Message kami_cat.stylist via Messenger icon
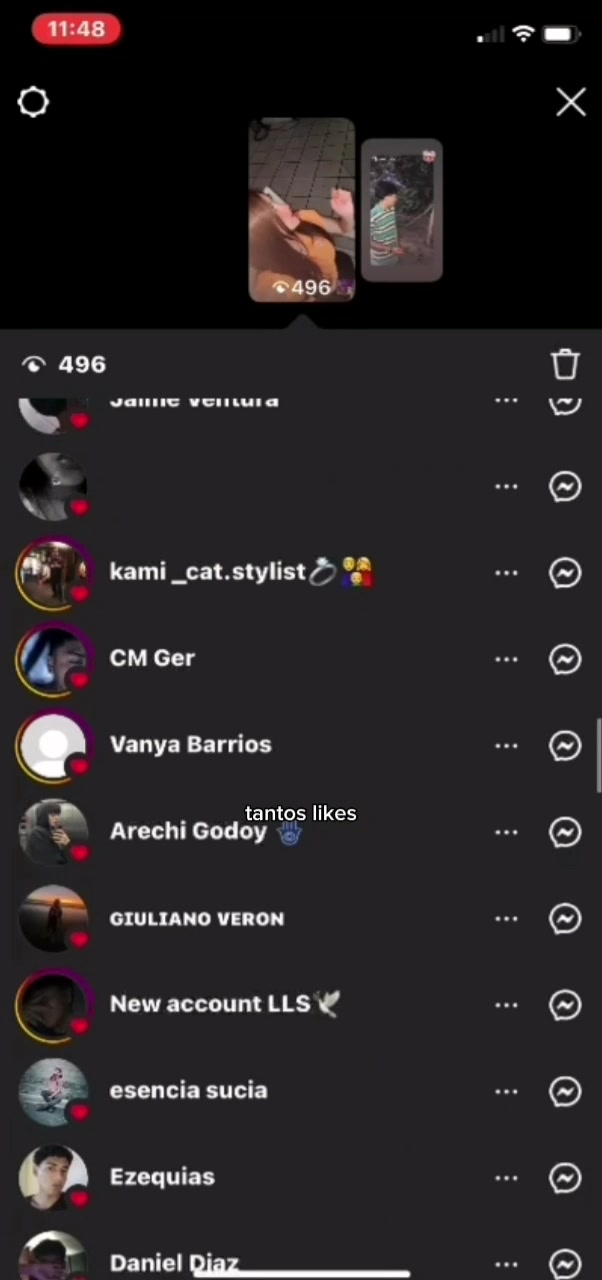 pyautogui.click(x=565, y=573)
